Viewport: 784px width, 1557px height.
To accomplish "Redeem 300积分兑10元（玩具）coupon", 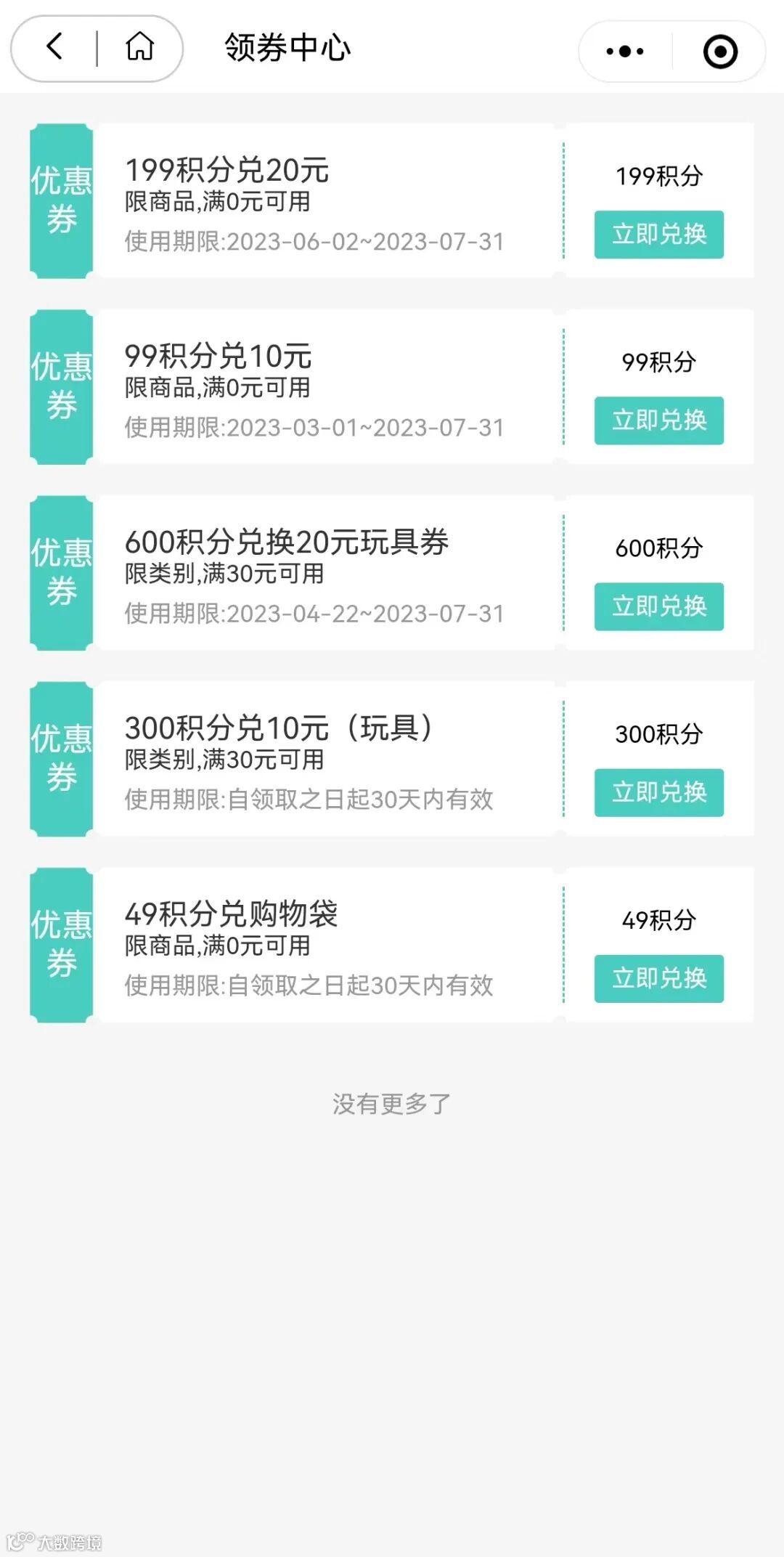I will [658, 792].
